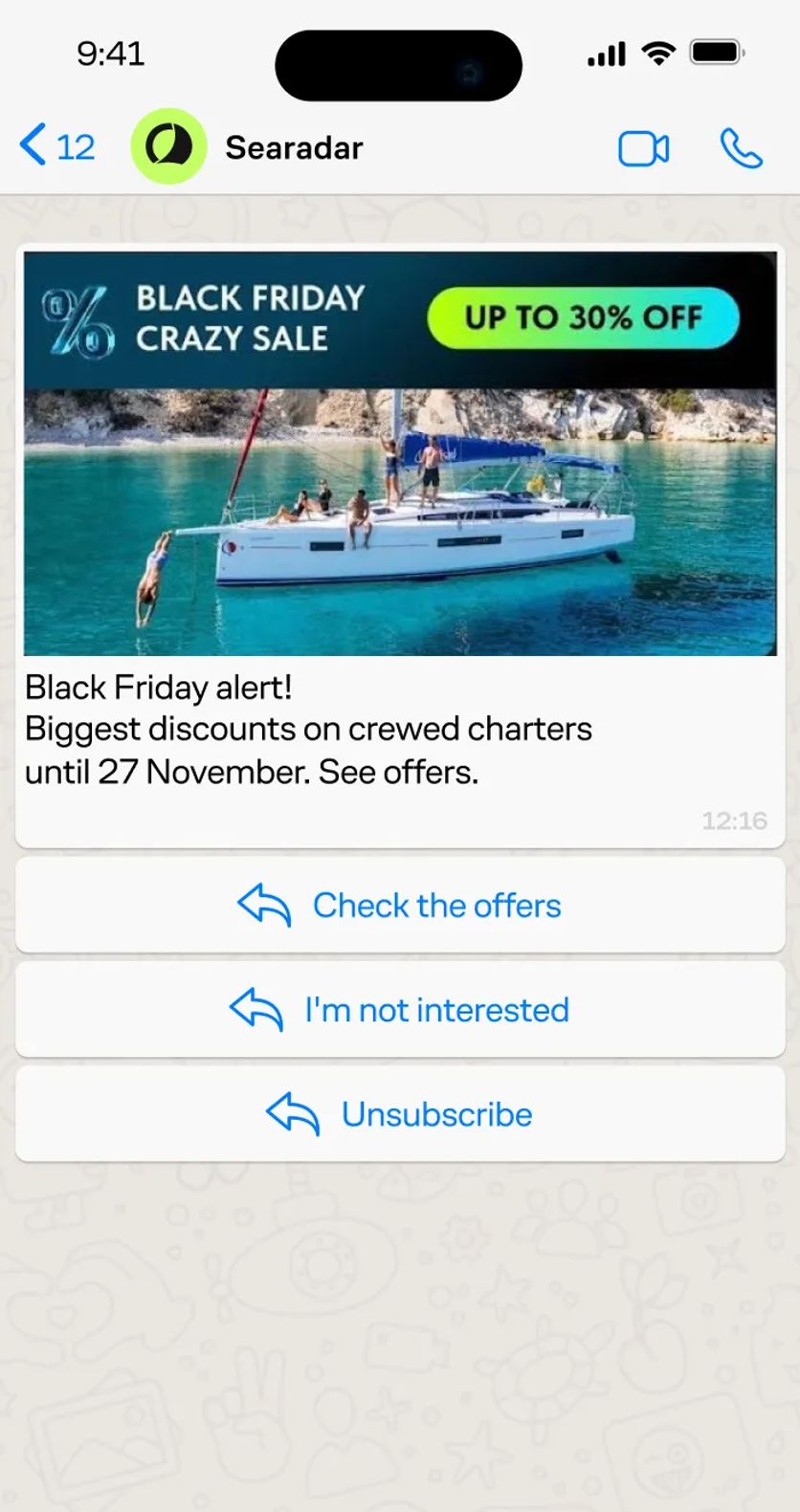Choose the I'm not interested reply
Screen dimensions: 800x1512
point(400,1010)
